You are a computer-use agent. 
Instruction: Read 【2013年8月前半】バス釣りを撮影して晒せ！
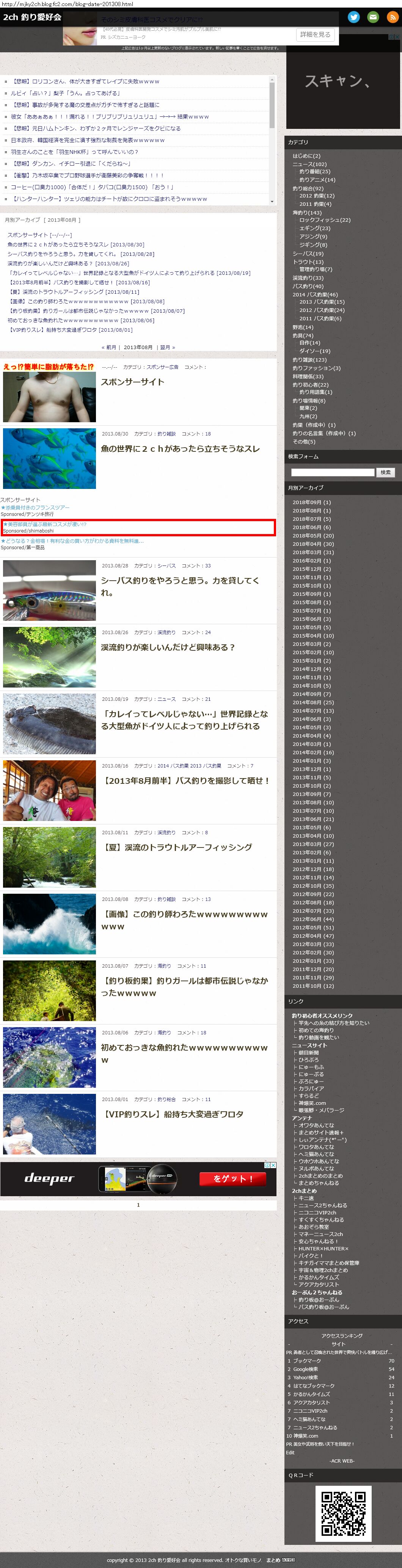(185, 780)
